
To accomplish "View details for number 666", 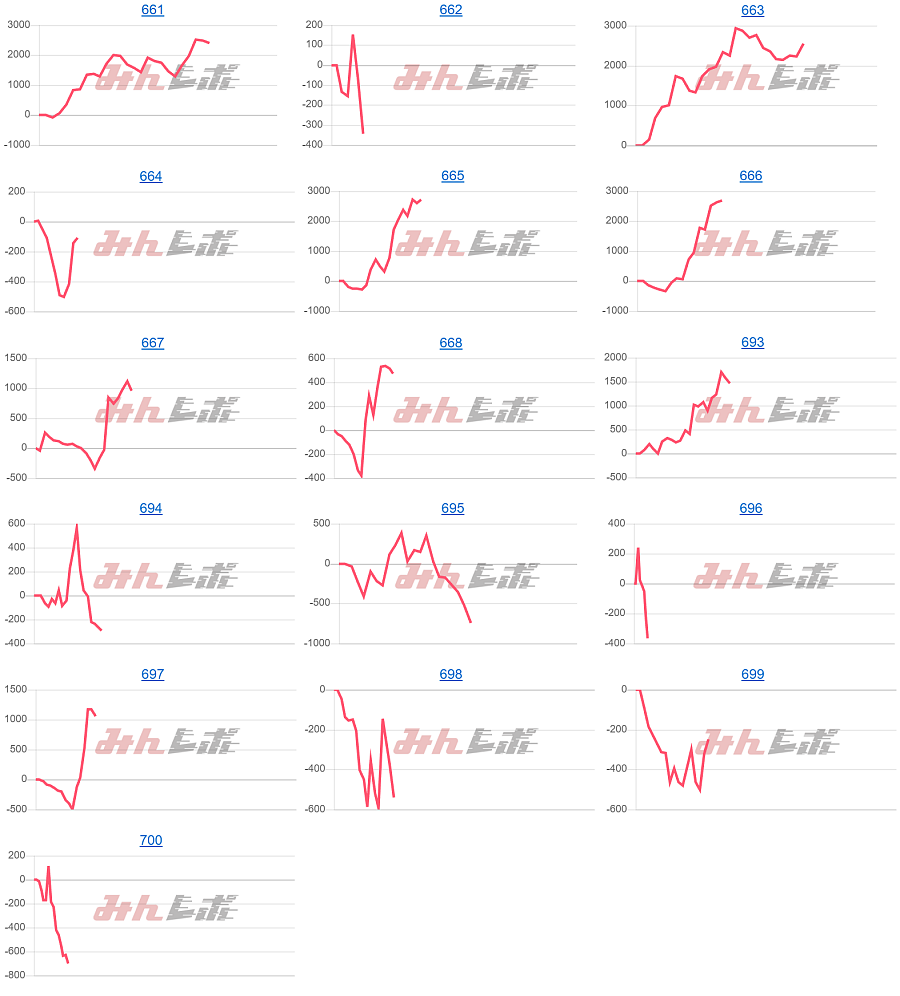I will (x=751, y=176).
